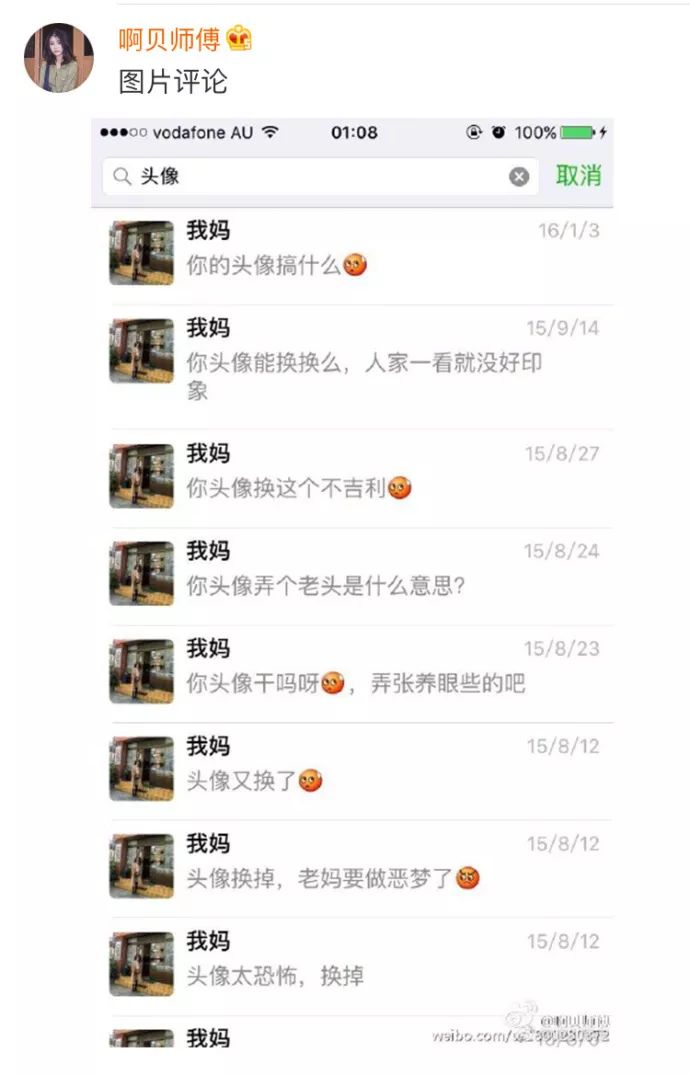
Task: Open 啊贝师傅's profile avatar
Action: point(59,58)
